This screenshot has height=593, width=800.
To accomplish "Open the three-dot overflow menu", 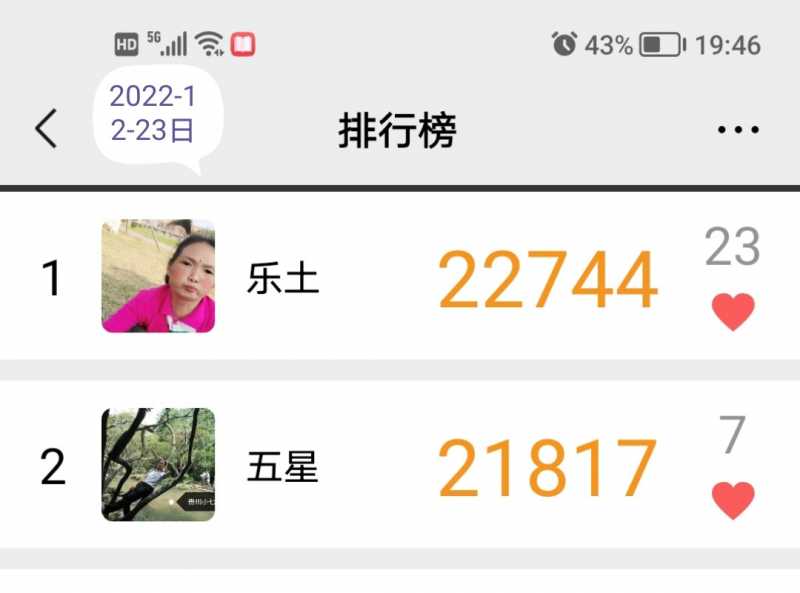I will 738,130.
